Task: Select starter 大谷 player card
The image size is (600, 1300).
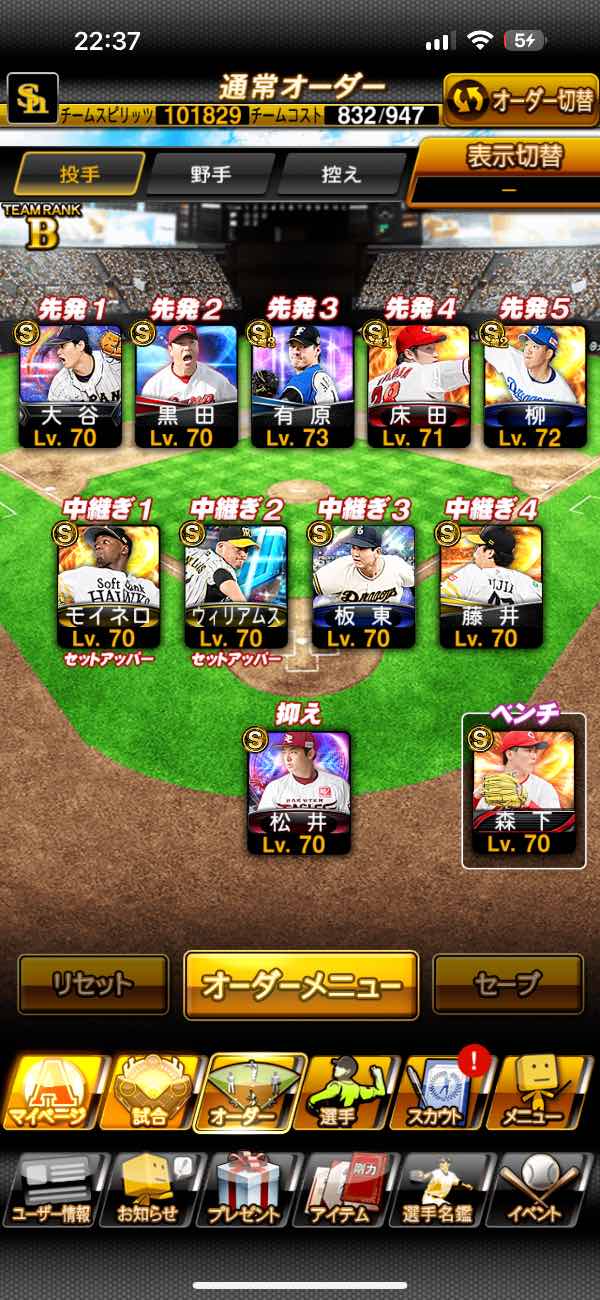Action: coord(70,385)
